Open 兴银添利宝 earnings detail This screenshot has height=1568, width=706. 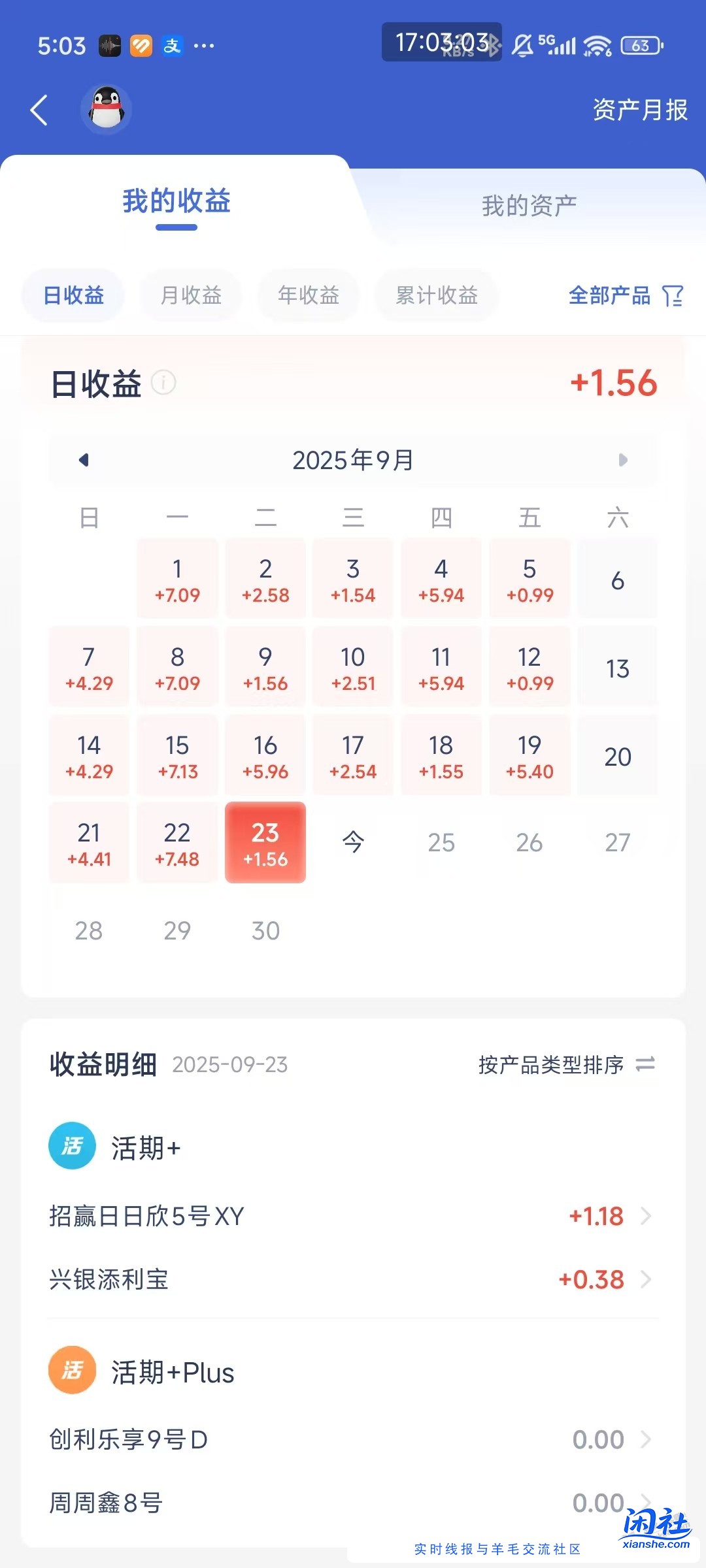pyautogui.click(x=353, y=1279)
